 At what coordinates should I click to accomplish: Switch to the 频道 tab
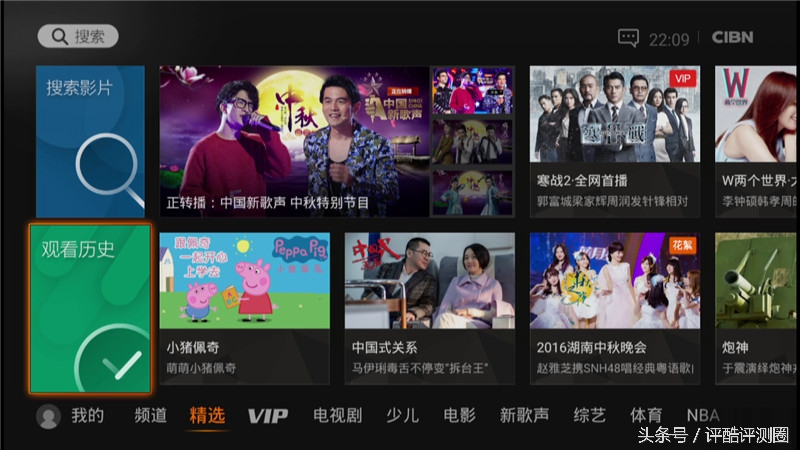coord(151,416)
